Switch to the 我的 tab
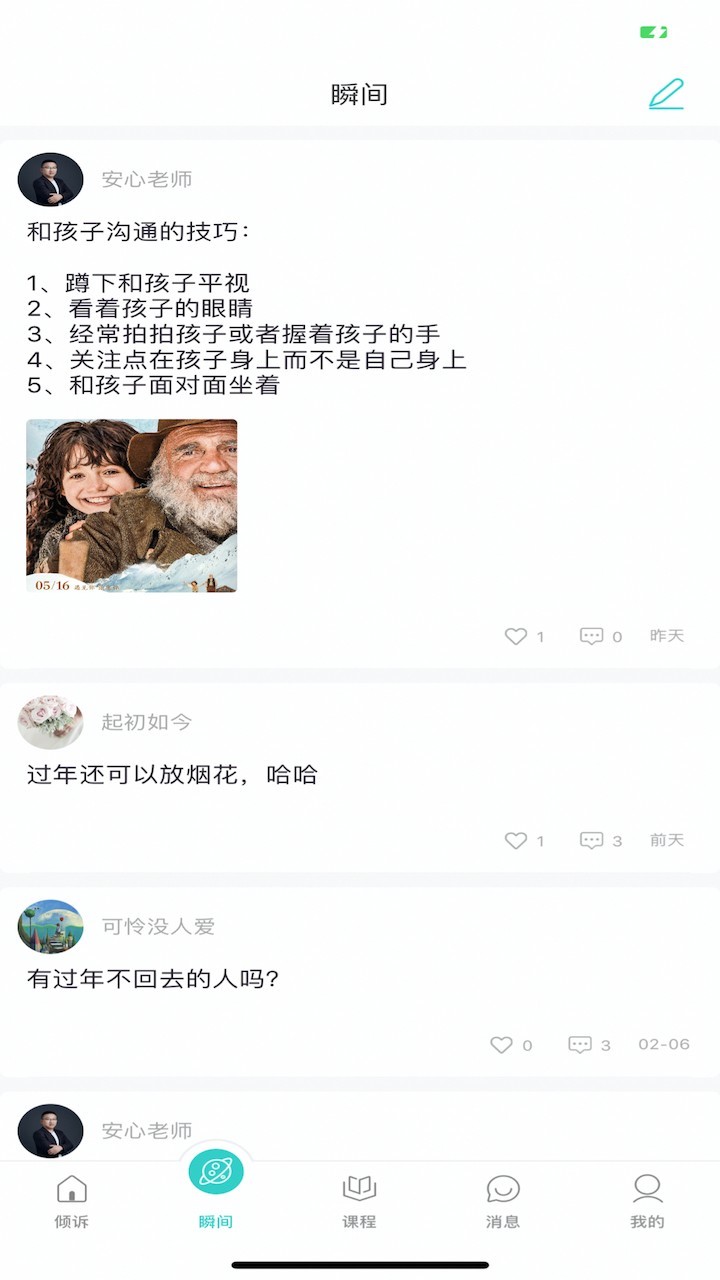This screenshot has width=720, height=1280. 648,1201
